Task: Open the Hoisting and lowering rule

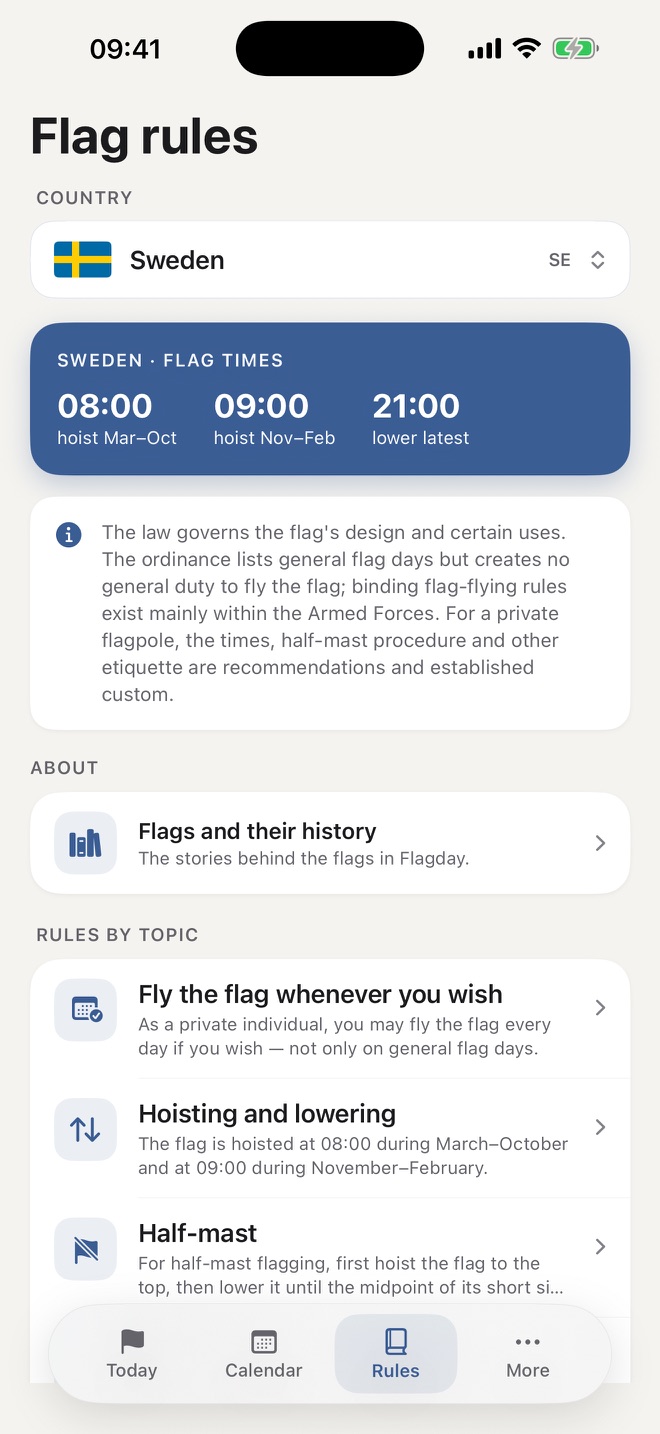Action: [330, 1138]
